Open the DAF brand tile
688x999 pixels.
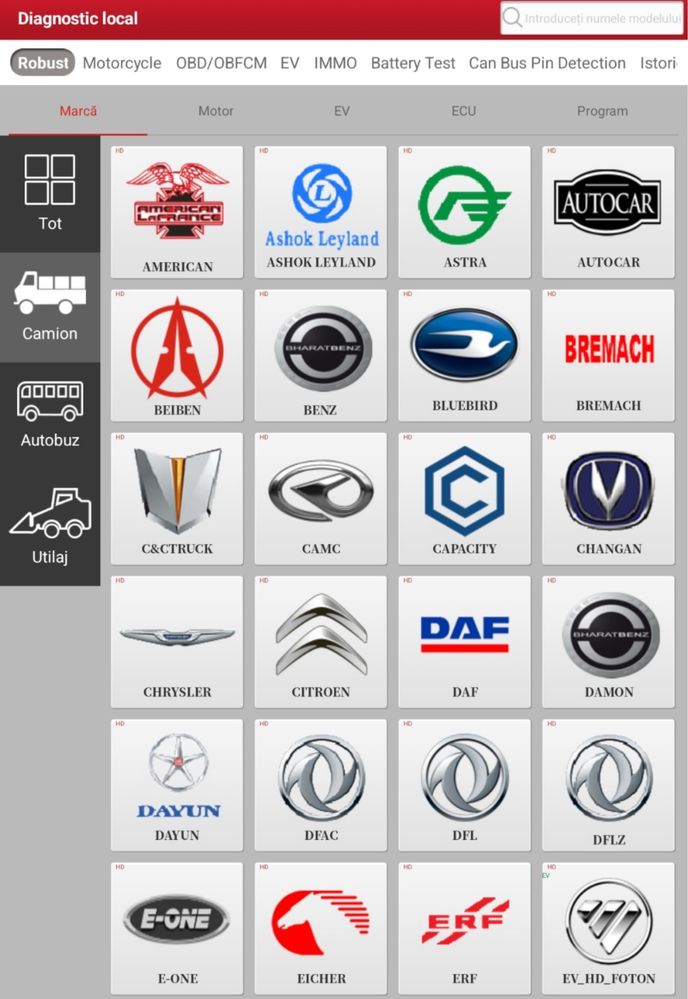click(x=464, y=641)
